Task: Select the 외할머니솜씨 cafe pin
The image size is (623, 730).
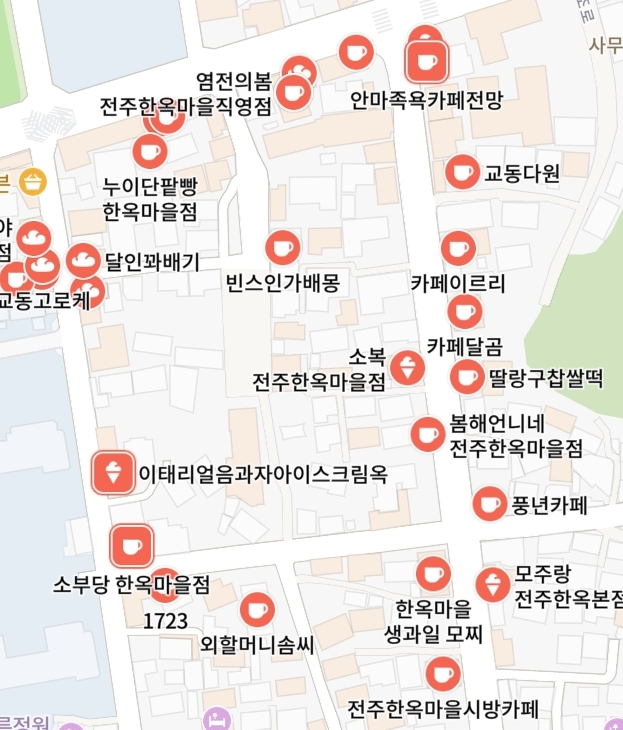Action: [x=256, y=608]
